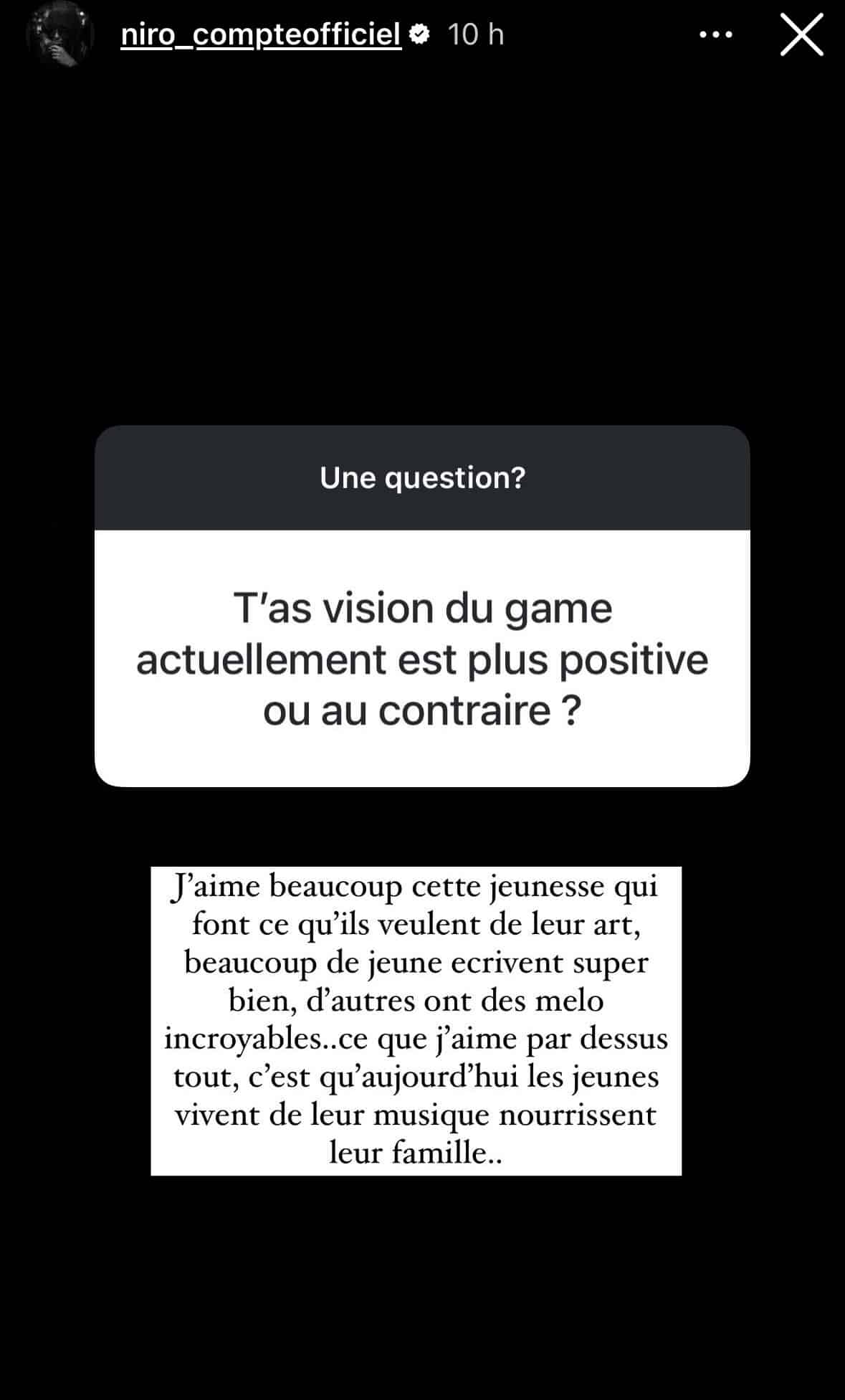Screen dimensions: 845x1400
Task: Open niro_compteofficiel profile from username
Action: coord(261,34)
